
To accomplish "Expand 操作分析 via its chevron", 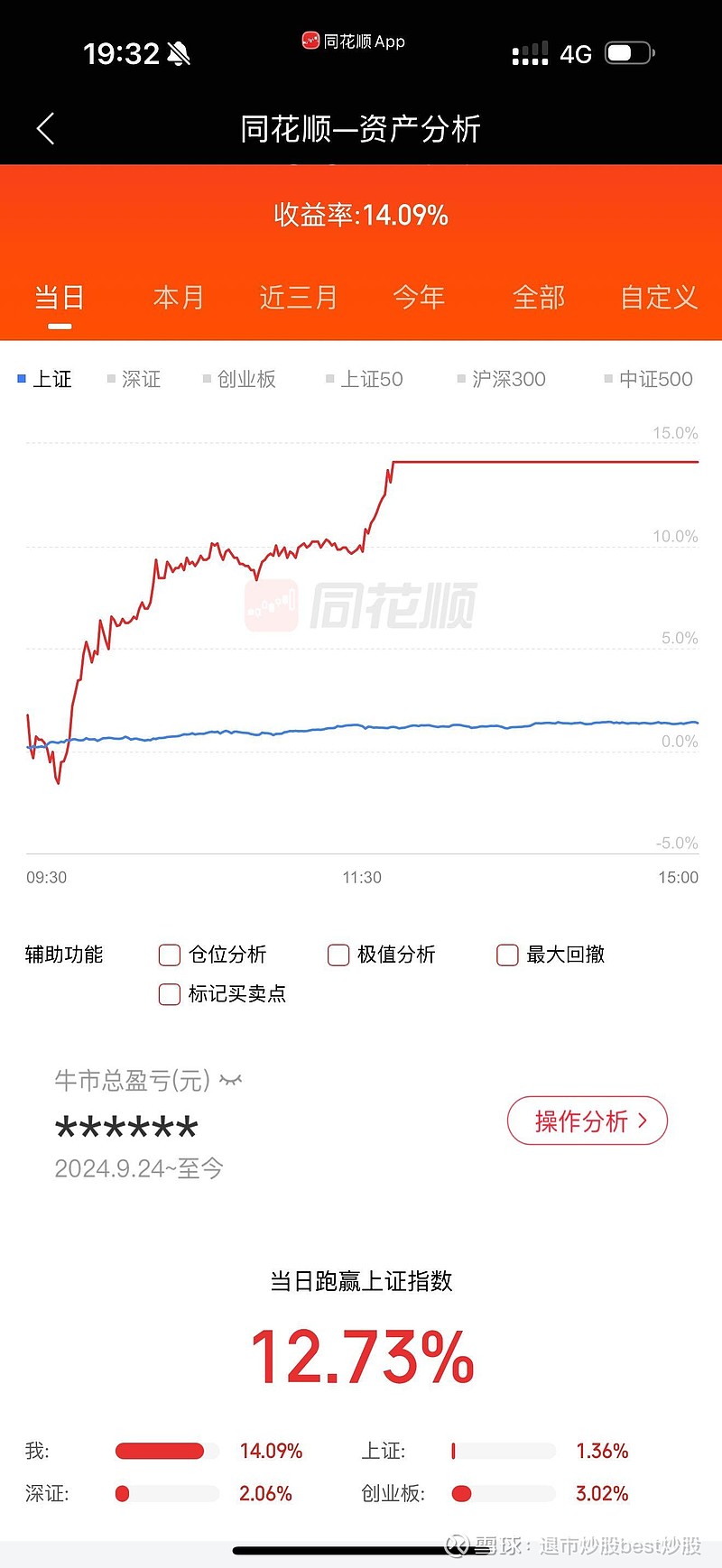I will point(644,1121).
